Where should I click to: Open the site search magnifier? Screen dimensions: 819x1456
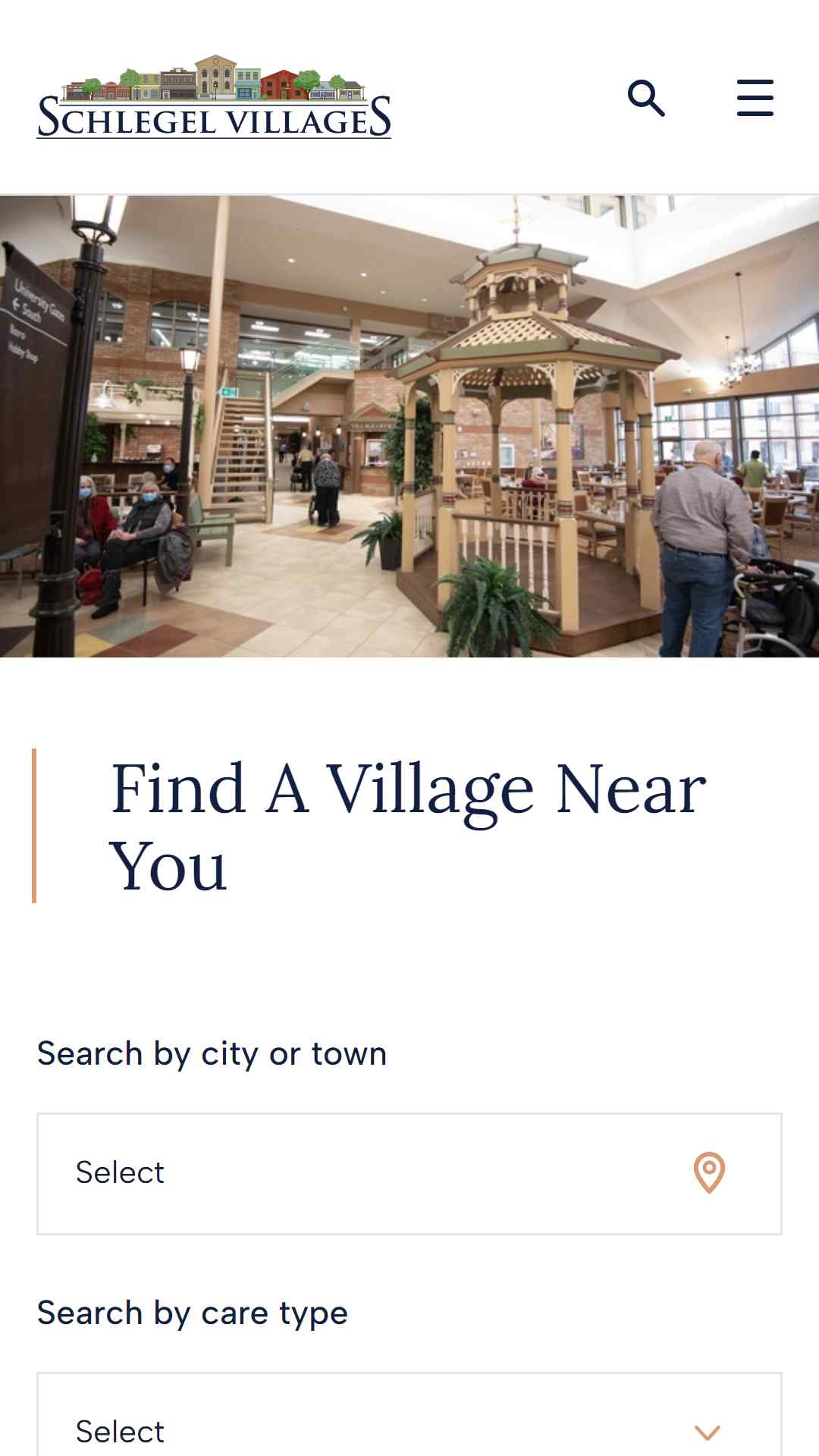(x=646, y=98)
